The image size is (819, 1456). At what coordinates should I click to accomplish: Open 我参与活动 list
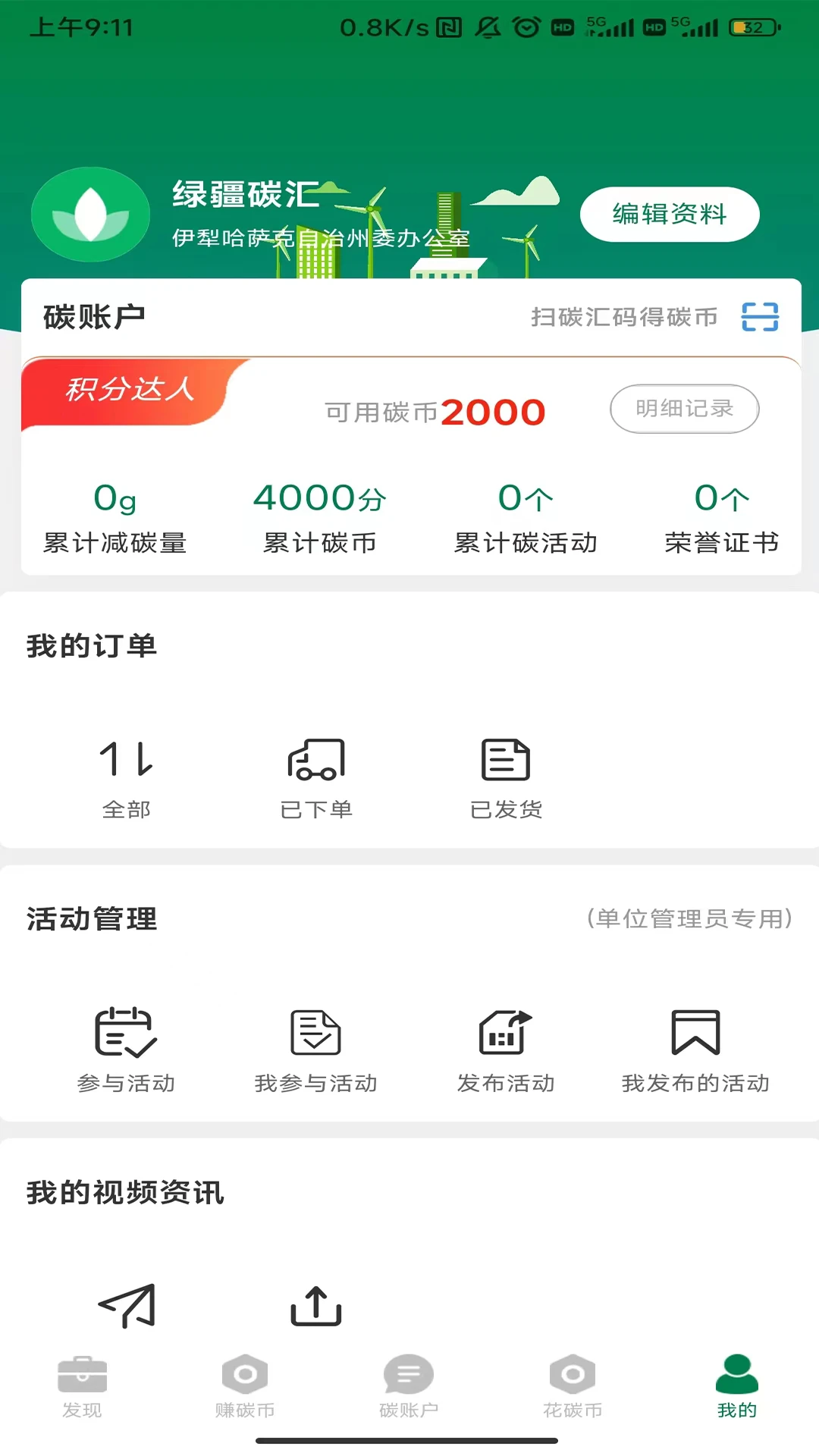click(x=316, y=1050)
